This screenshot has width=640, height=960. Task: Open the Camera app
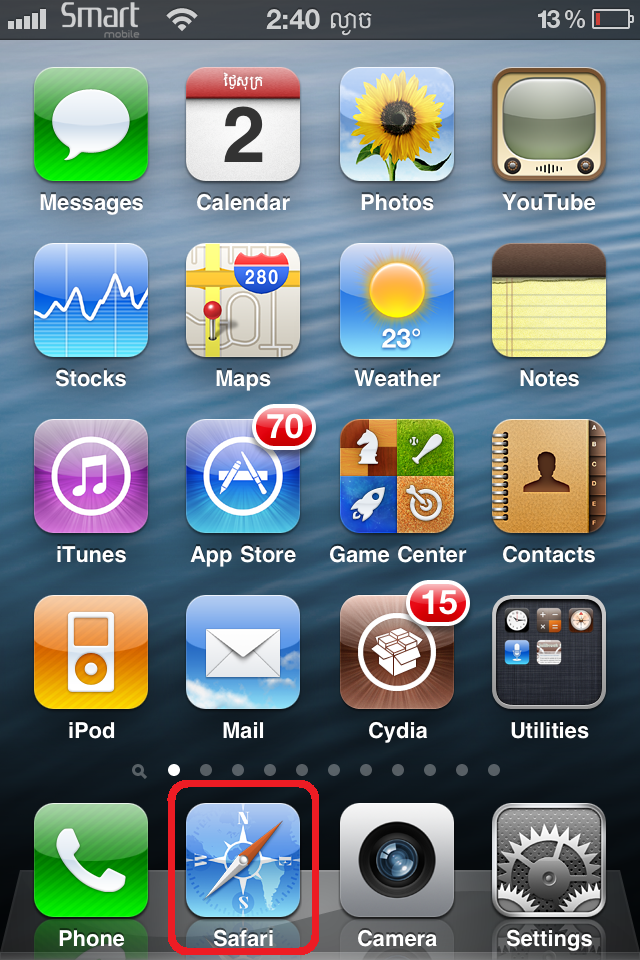coord(397,860)
